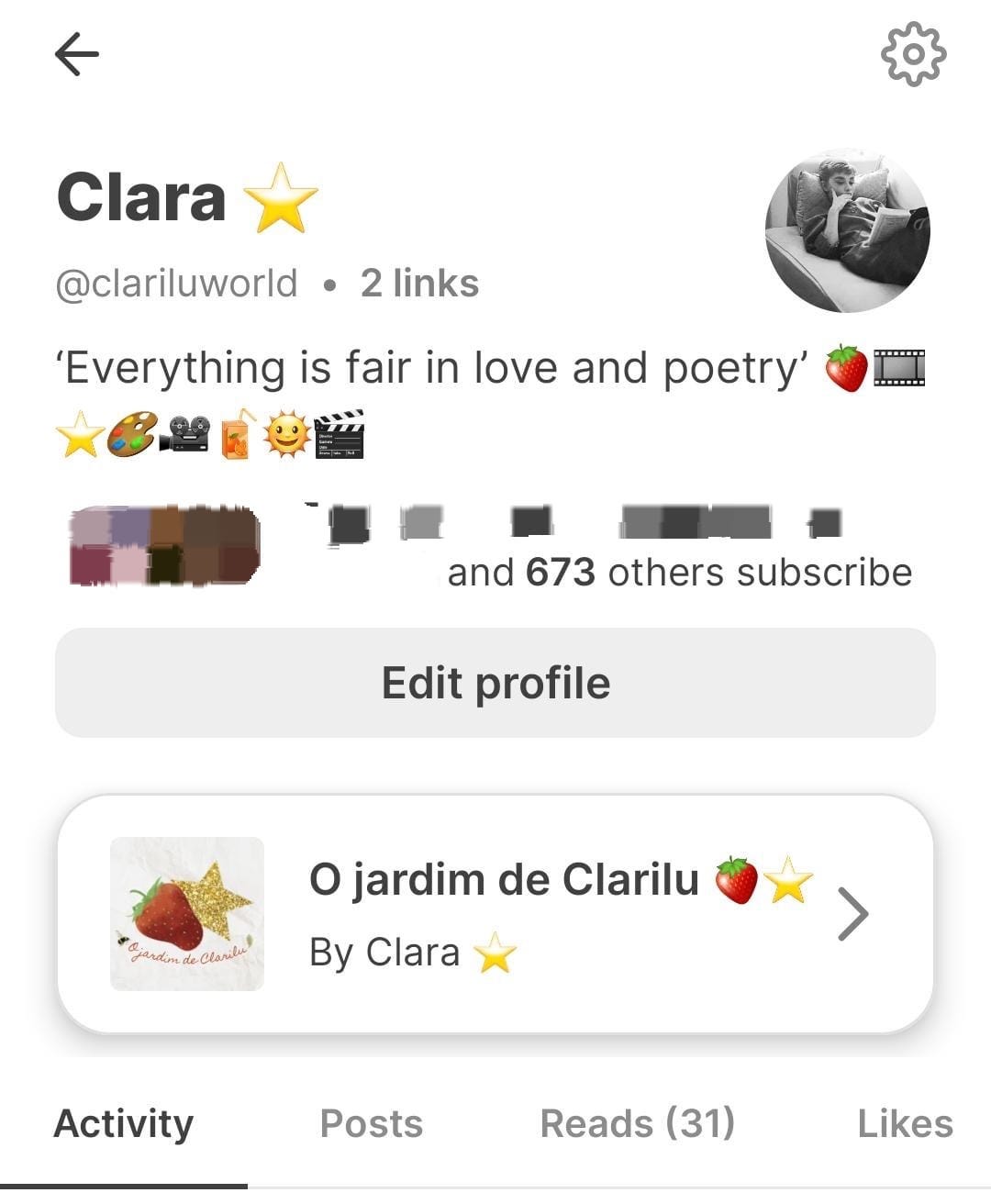Screen dimensions: 991x1204
Task: Stay on the Activity tab
Action: click(x=124, y=1121)
